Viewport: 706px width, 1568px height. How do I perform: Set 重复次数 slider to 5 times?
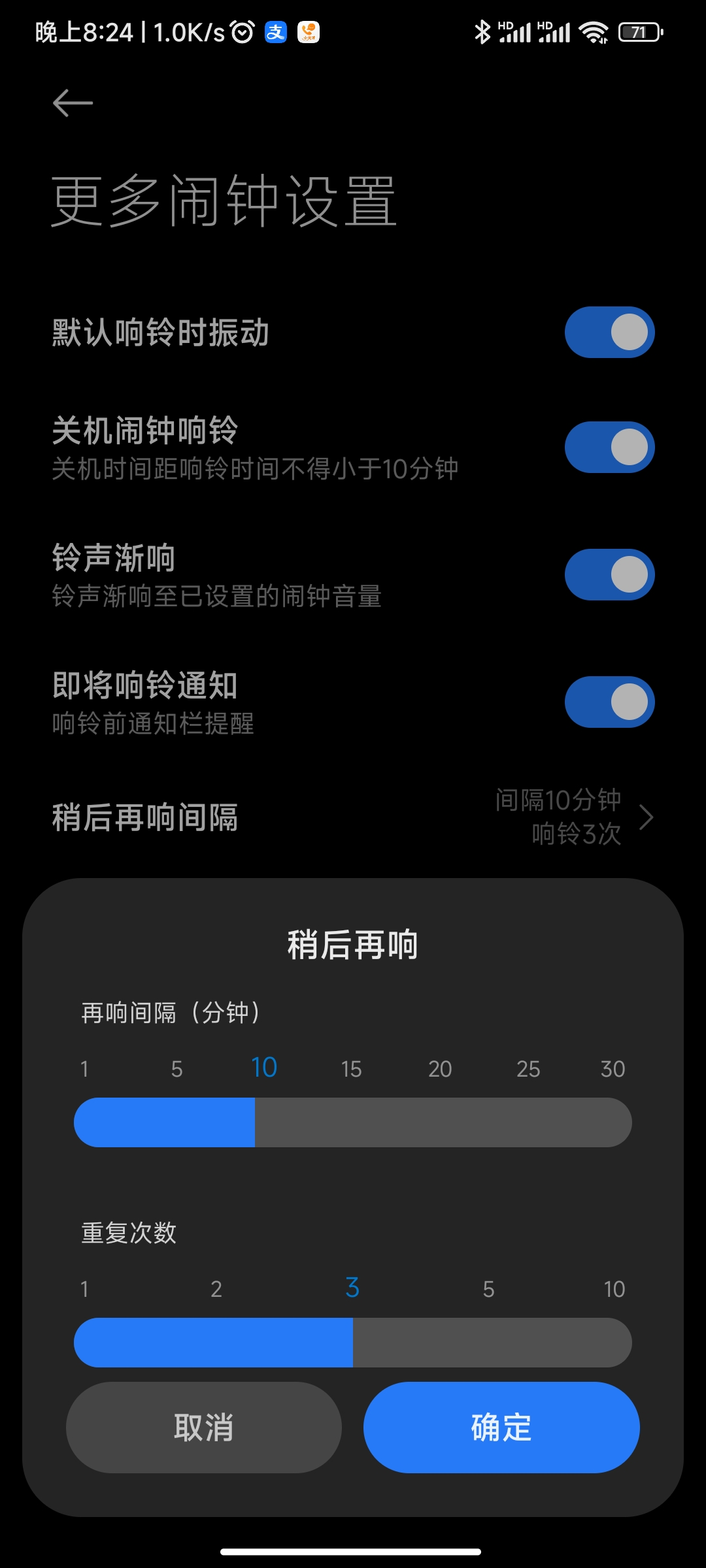click(488, 1343)
